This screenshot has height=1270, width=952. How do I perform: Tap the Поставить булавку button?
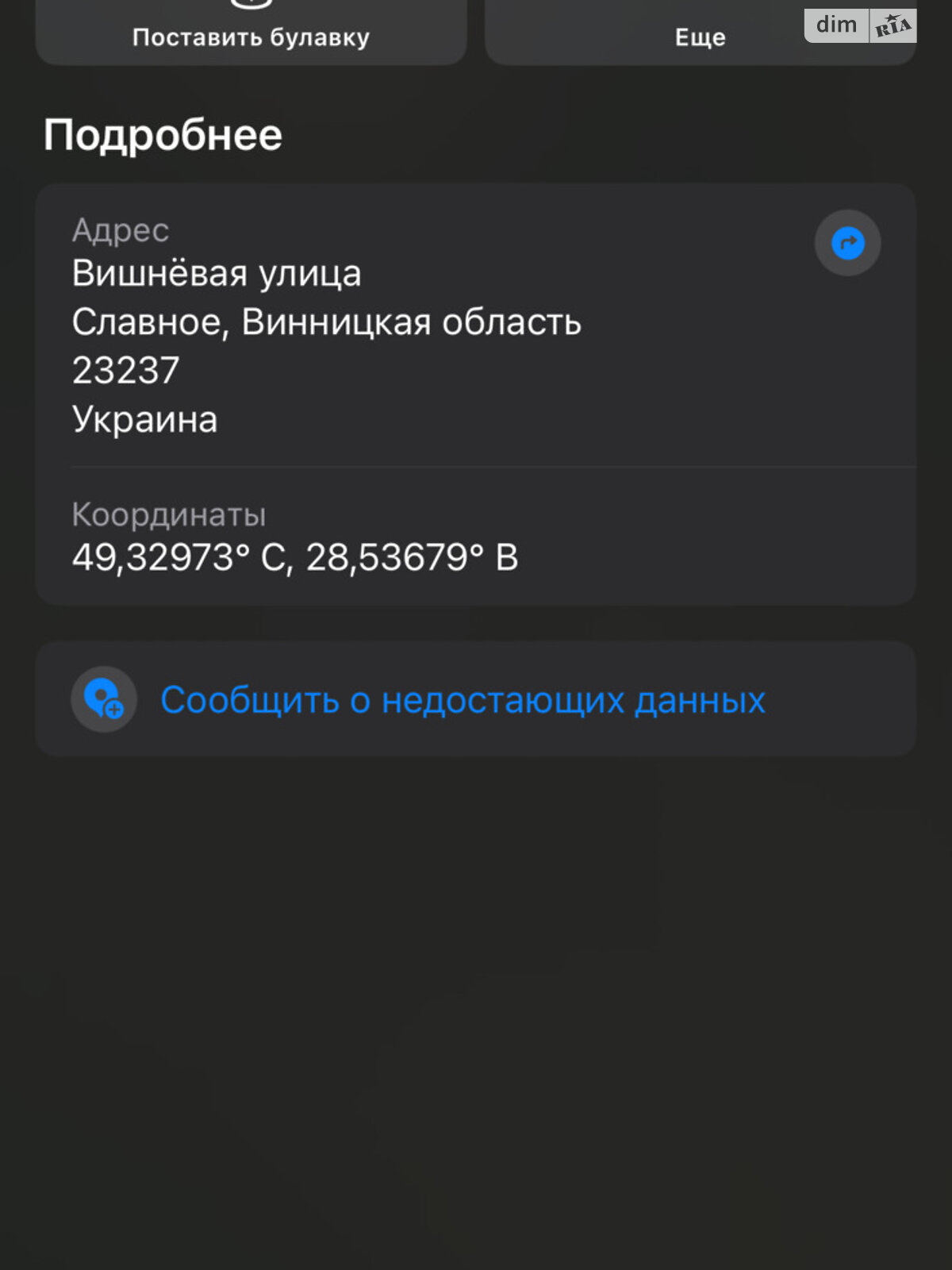[x=251, y=33]
